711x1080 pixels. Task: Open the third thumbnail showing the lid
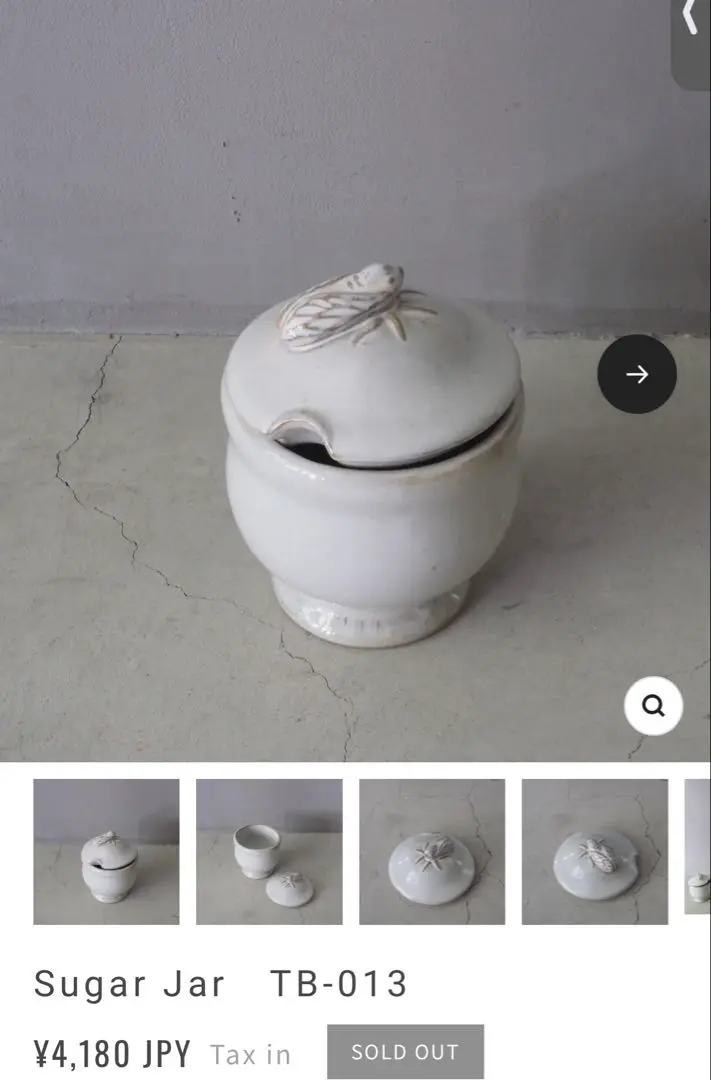[432, 852]
